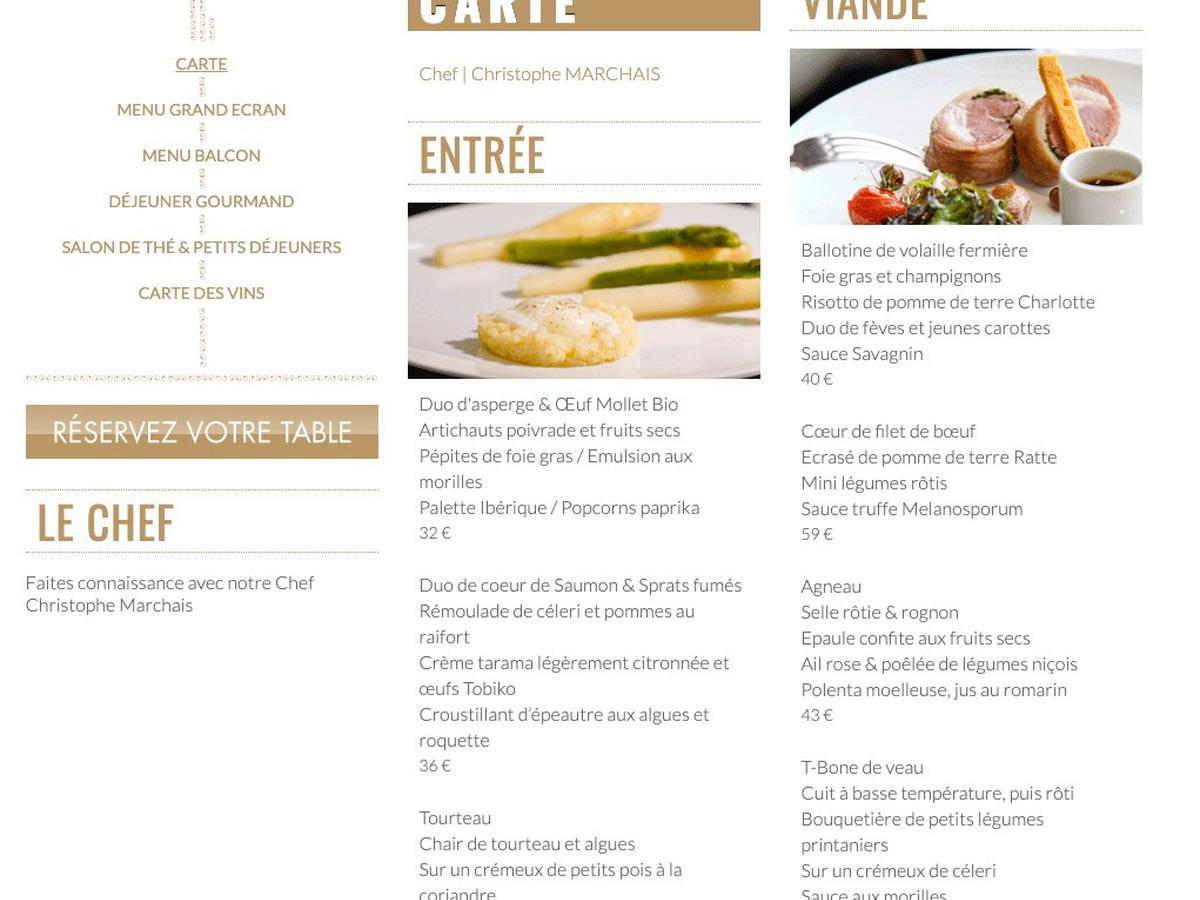The width and height of the screenshot is (1200, 900).
Task: Open Salon de Thé & Petits Déjeuners
Action: click(x=201, y=248)
